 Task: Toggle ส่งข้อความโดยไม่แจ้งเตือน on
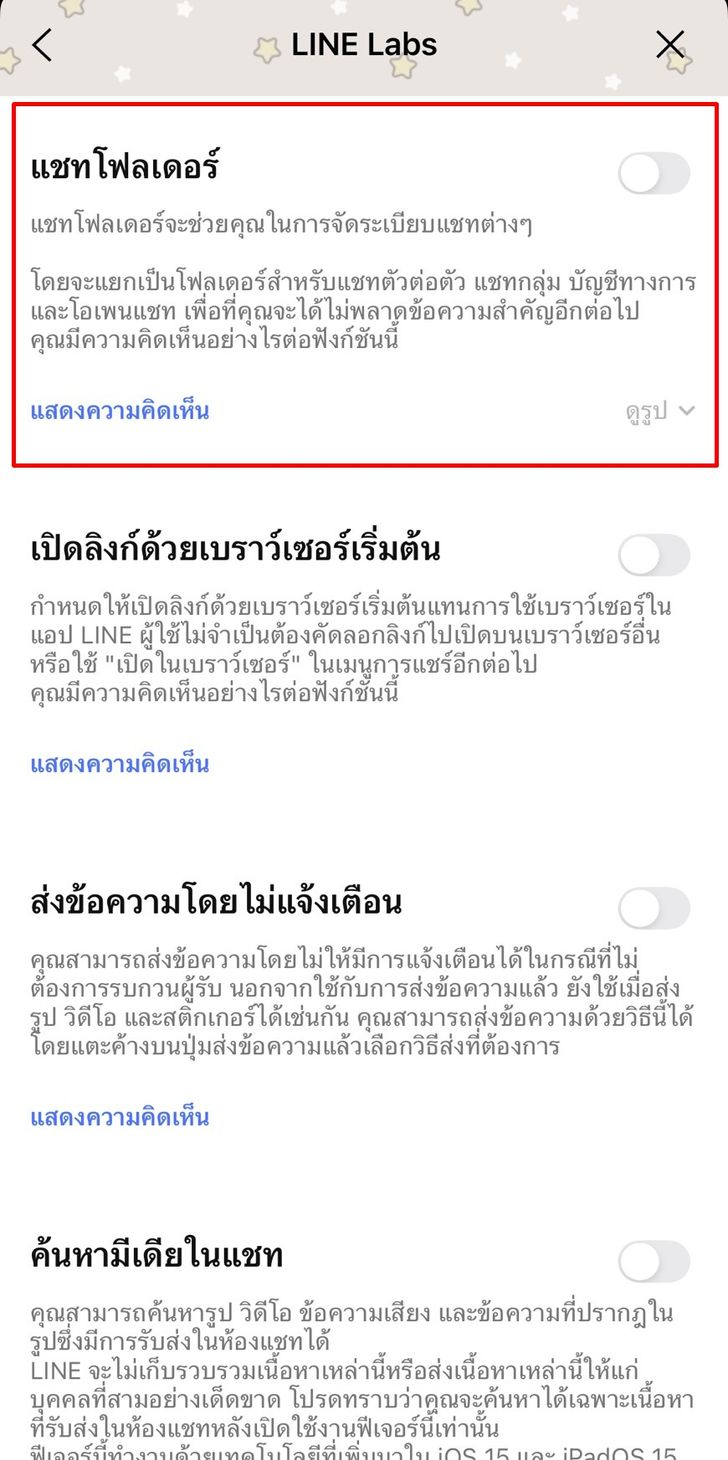(x=654, y=909)
